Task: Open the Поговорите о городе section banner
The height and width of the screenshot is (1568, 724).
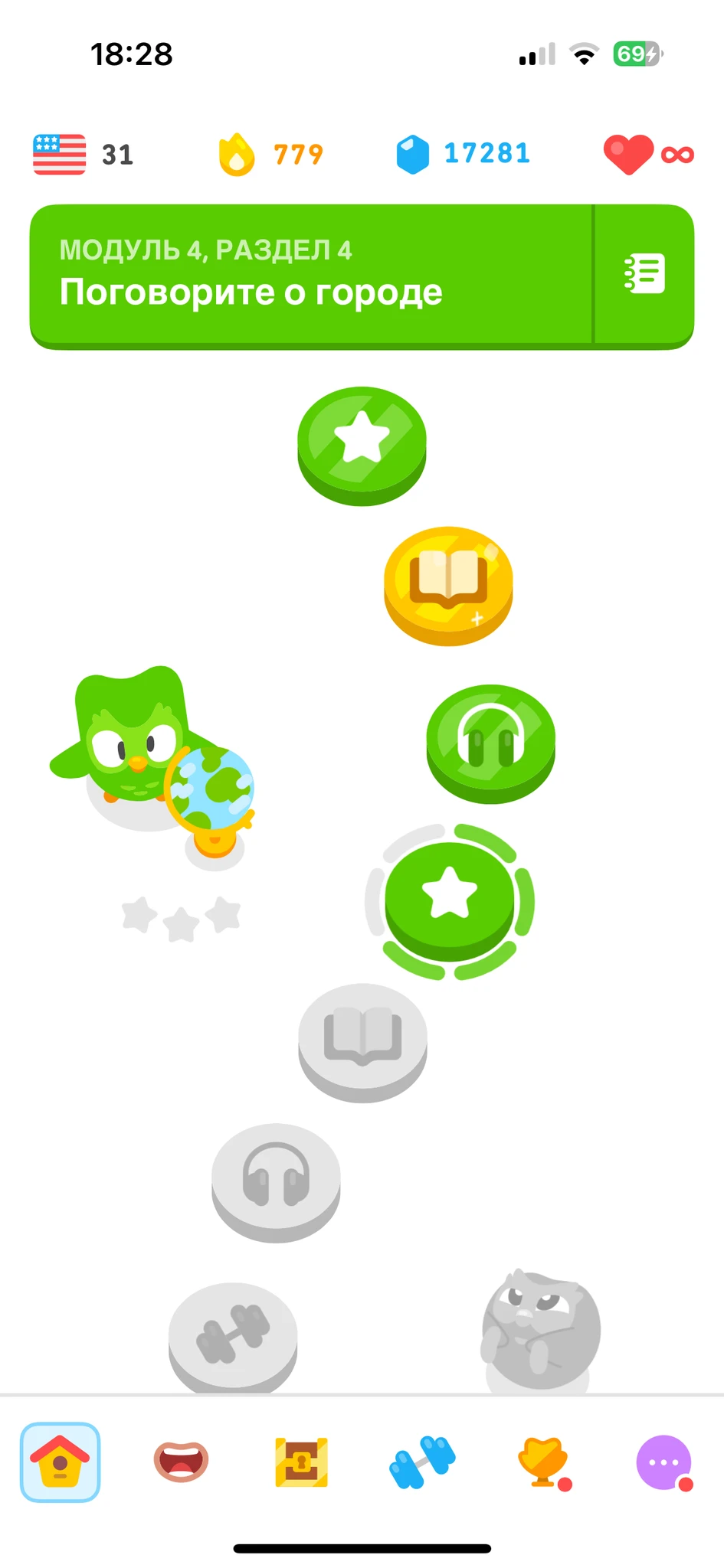Action: click(x=311, y=276)
